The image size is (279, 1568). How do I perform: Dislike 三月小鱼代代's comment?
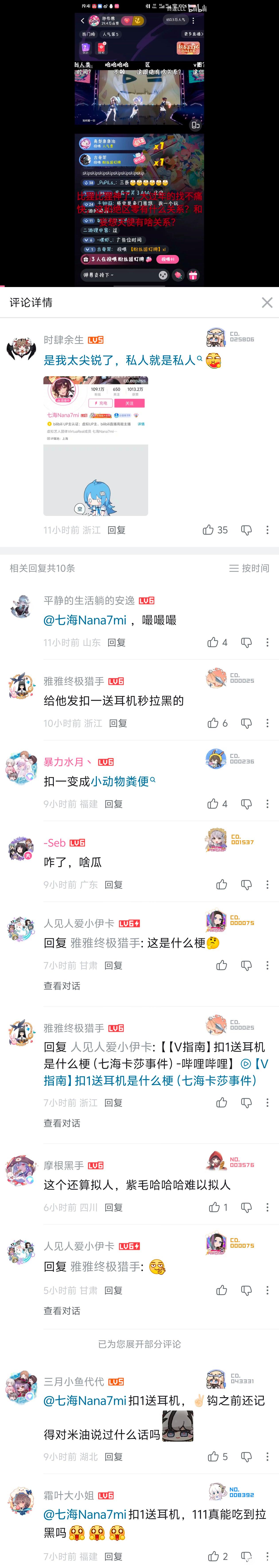pyautogui.click(x=246, y=1457)
